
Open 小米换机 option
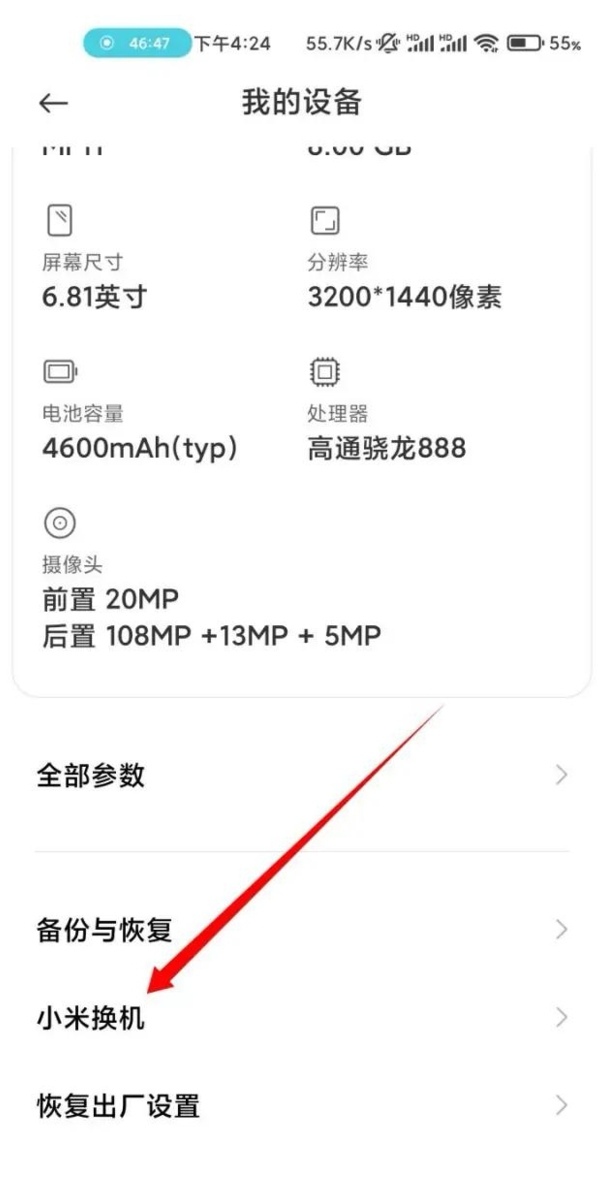pyautogui.click(x=300, y=1018)
